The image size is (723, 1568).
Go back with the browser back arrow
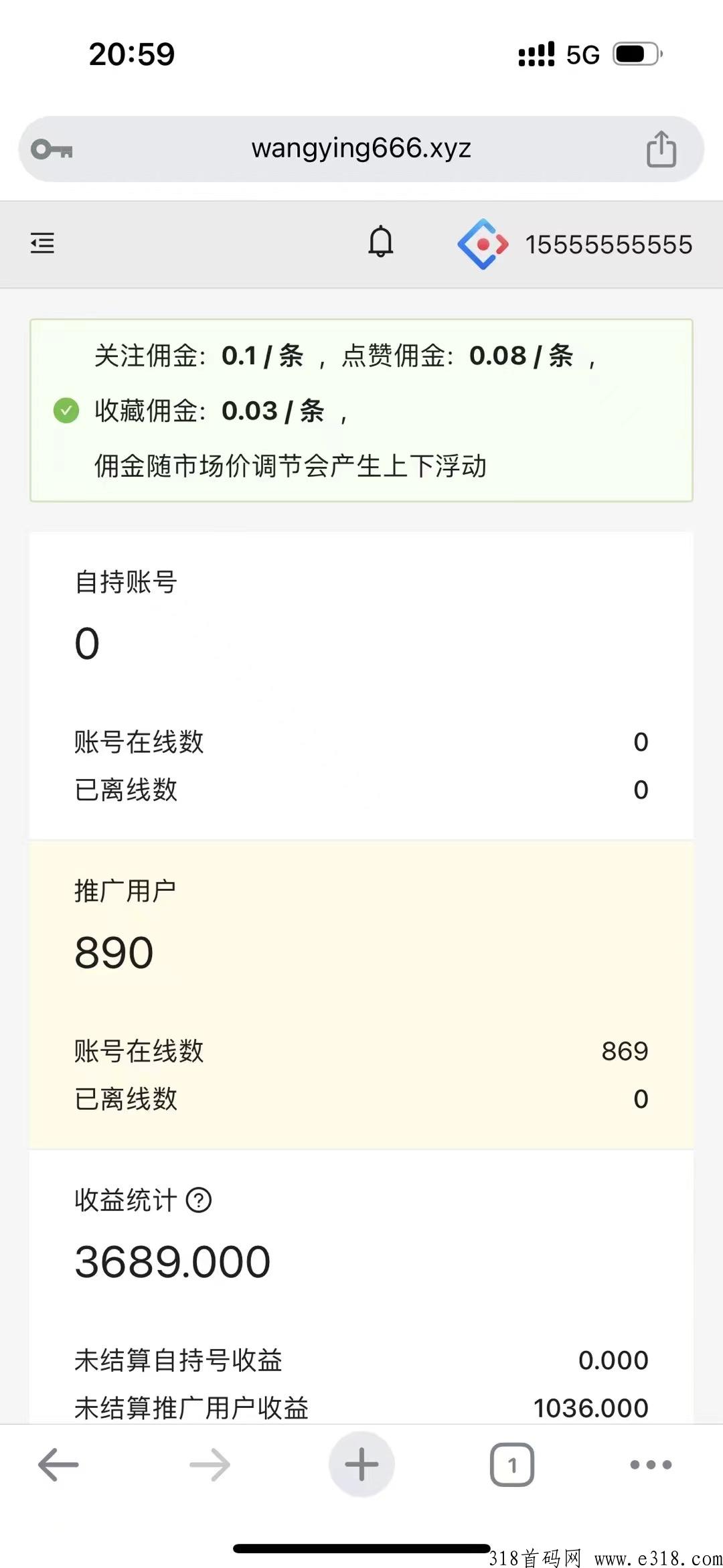58,1465
